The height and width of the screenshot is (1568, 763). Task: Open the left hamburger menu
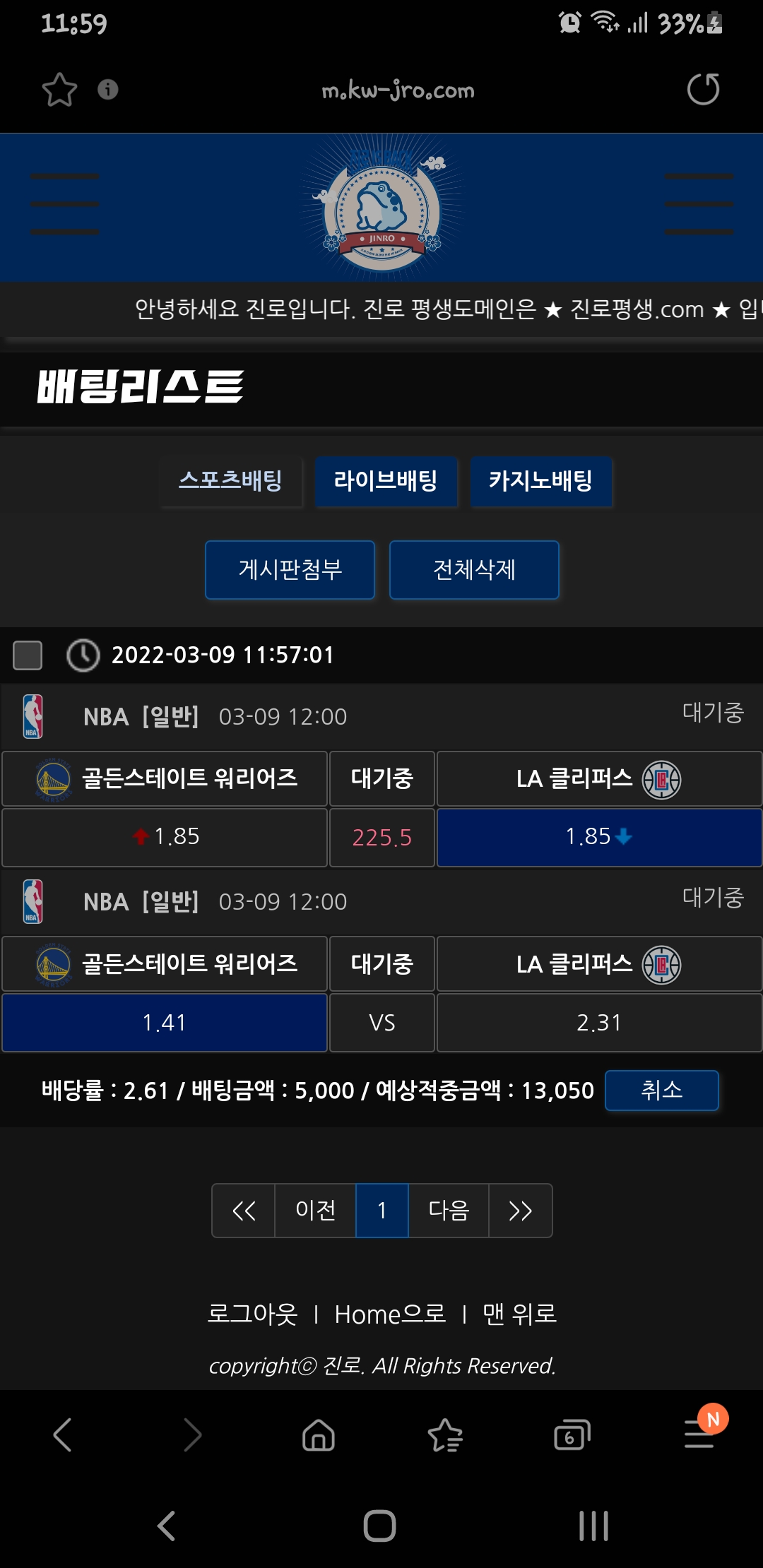pos(64,204)
